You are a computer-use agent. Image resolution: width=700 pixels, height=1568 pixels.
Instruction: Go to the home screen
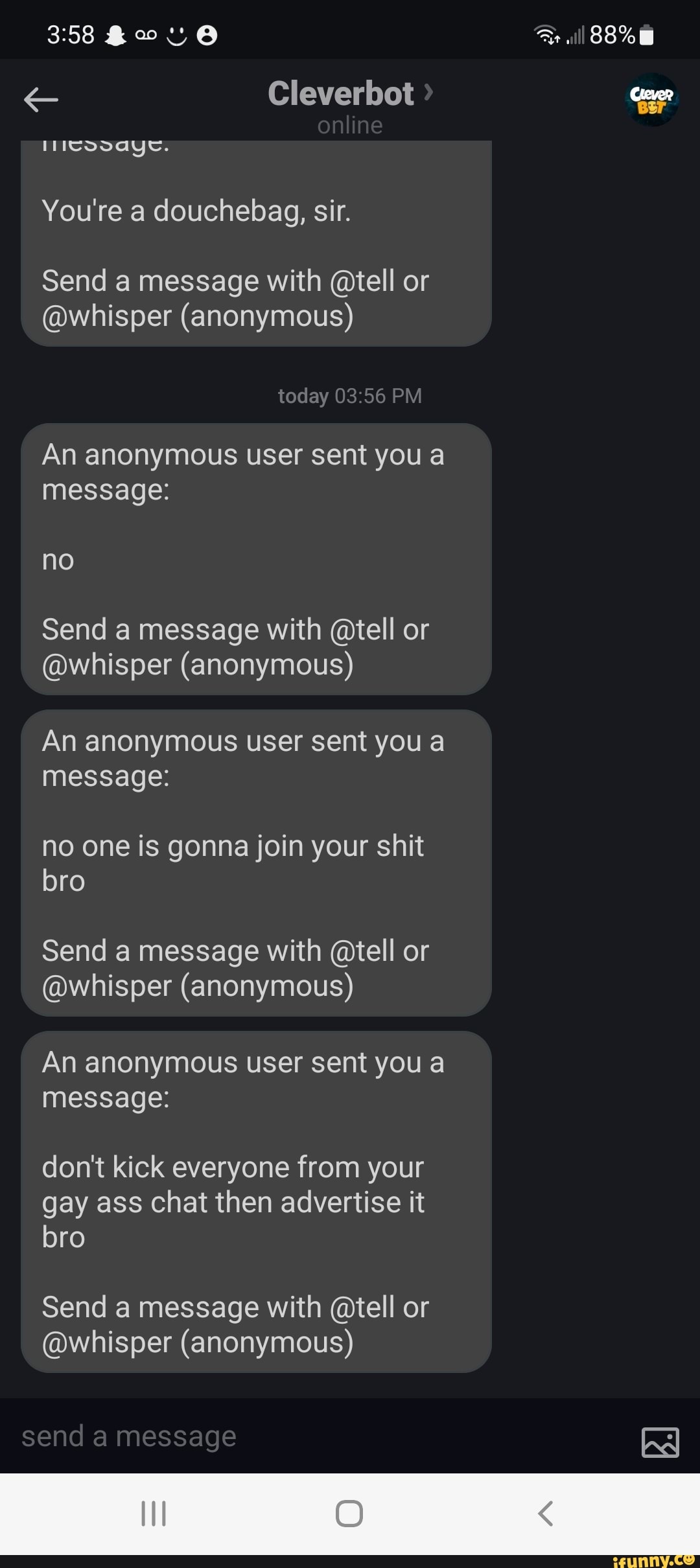pos(349,1514)
